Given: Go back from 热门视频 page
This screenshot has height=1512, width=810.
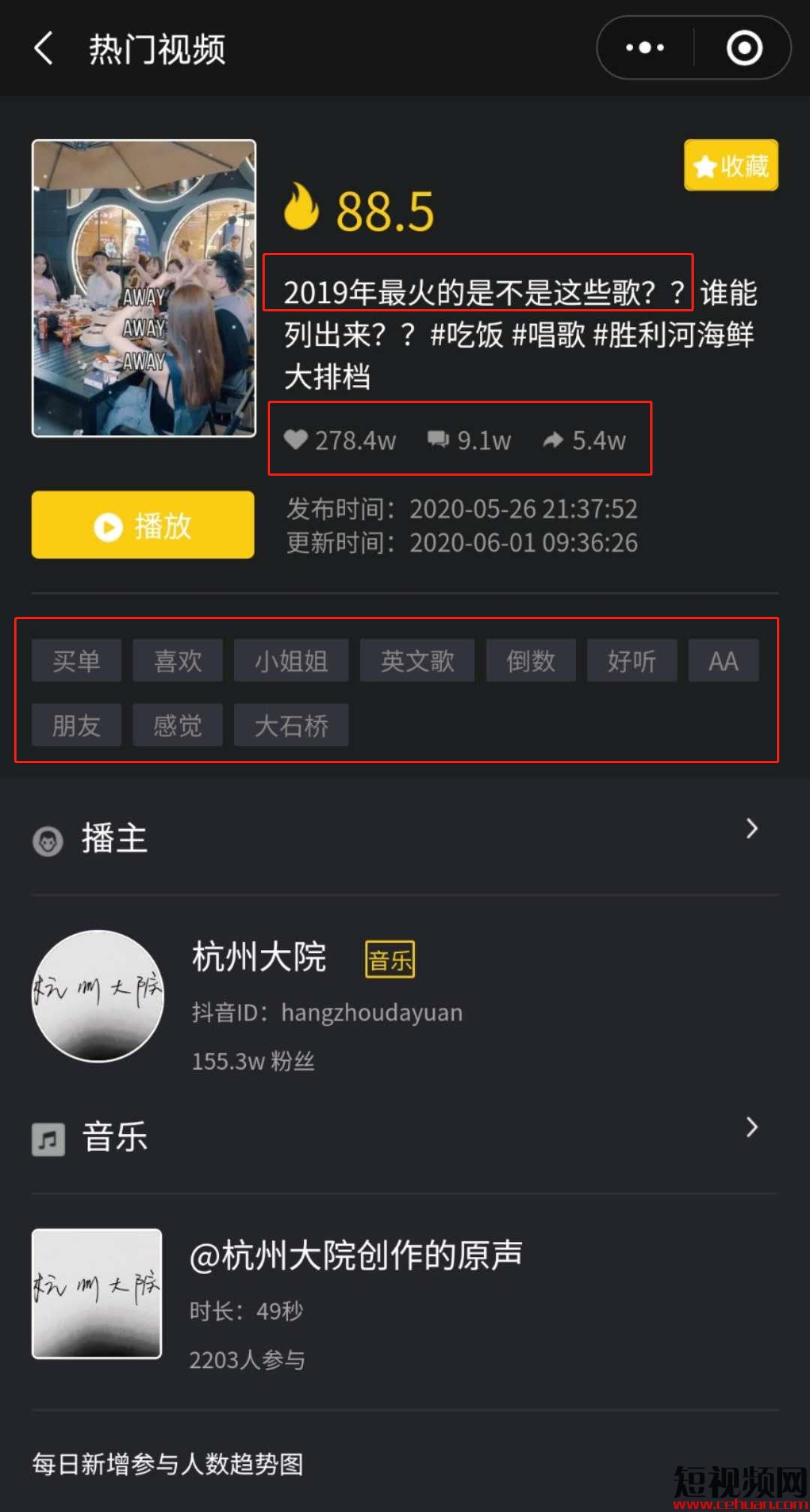Looking at the screenshot, I should (x=44, y=49).
